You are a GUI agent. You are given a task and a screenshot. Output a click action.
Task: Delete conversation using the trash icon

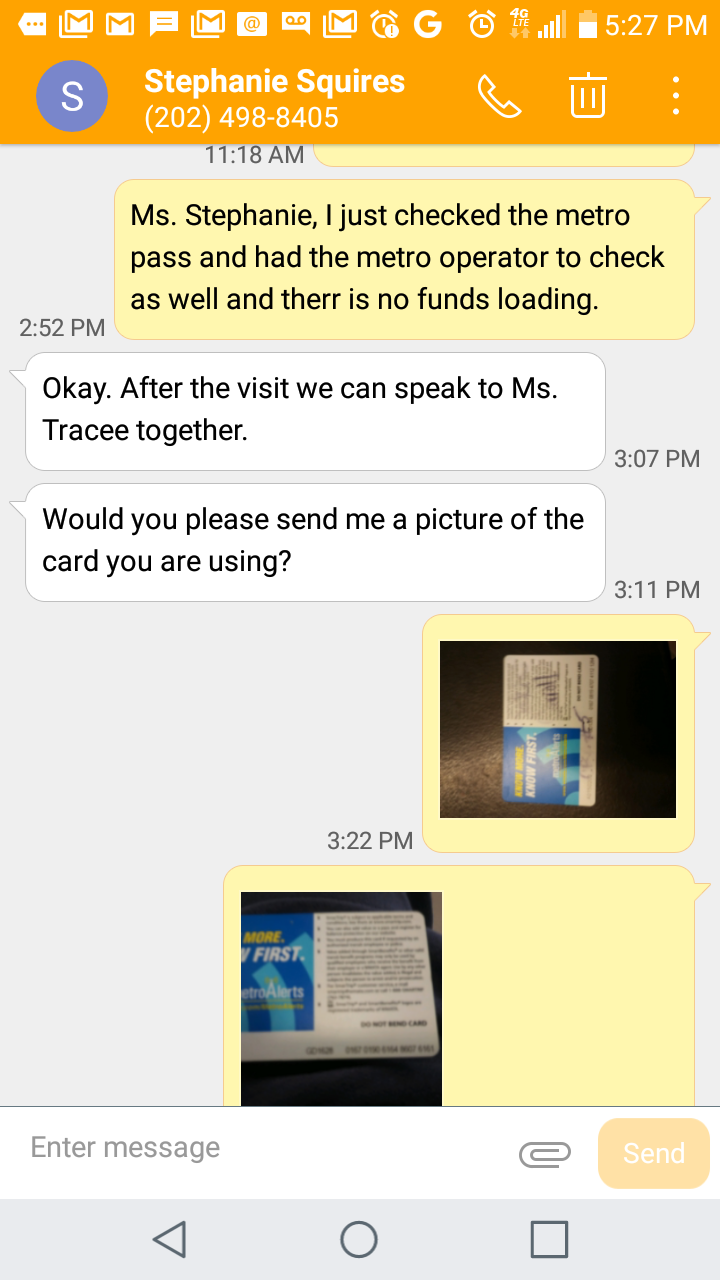[588, 96]
